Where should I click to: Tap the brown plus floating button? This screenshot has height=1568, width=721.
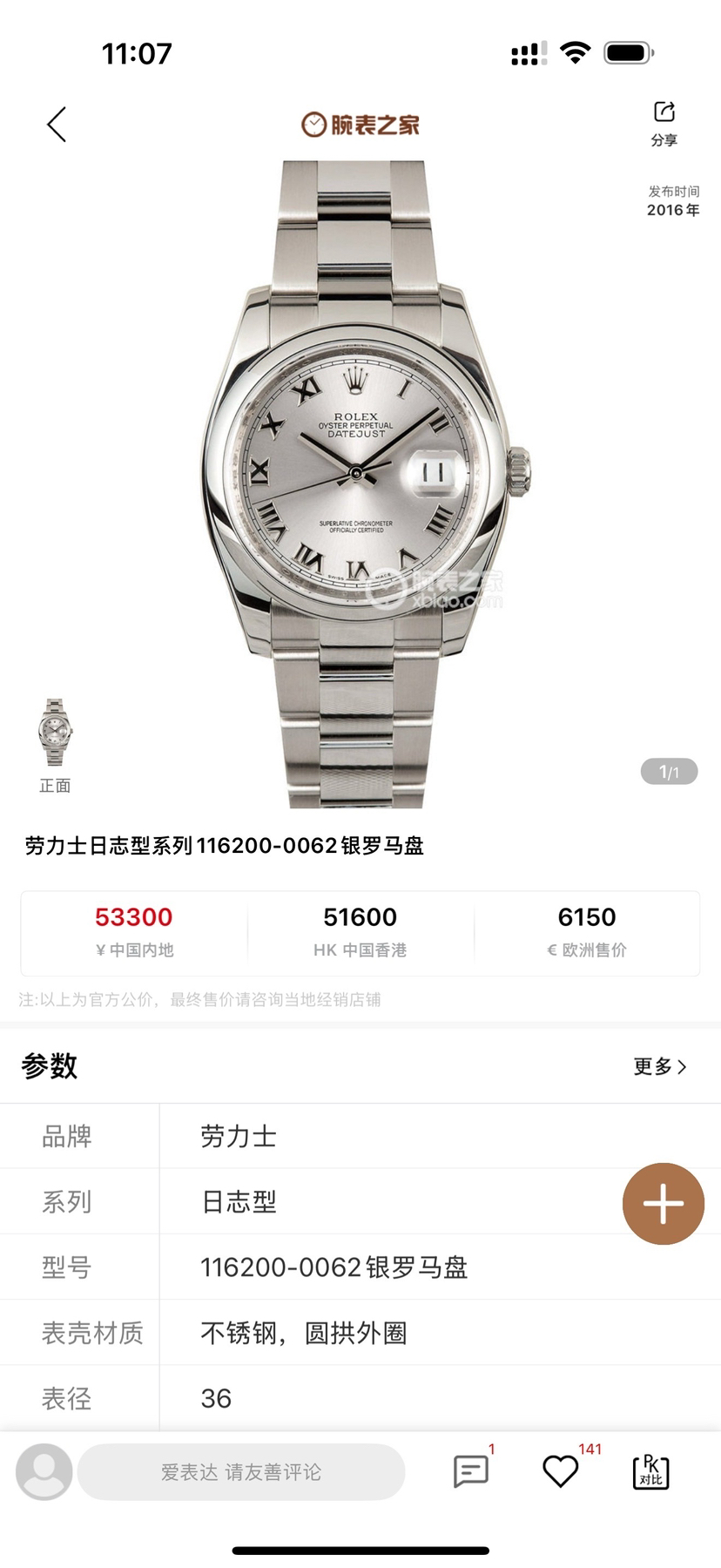point(663,1204)
